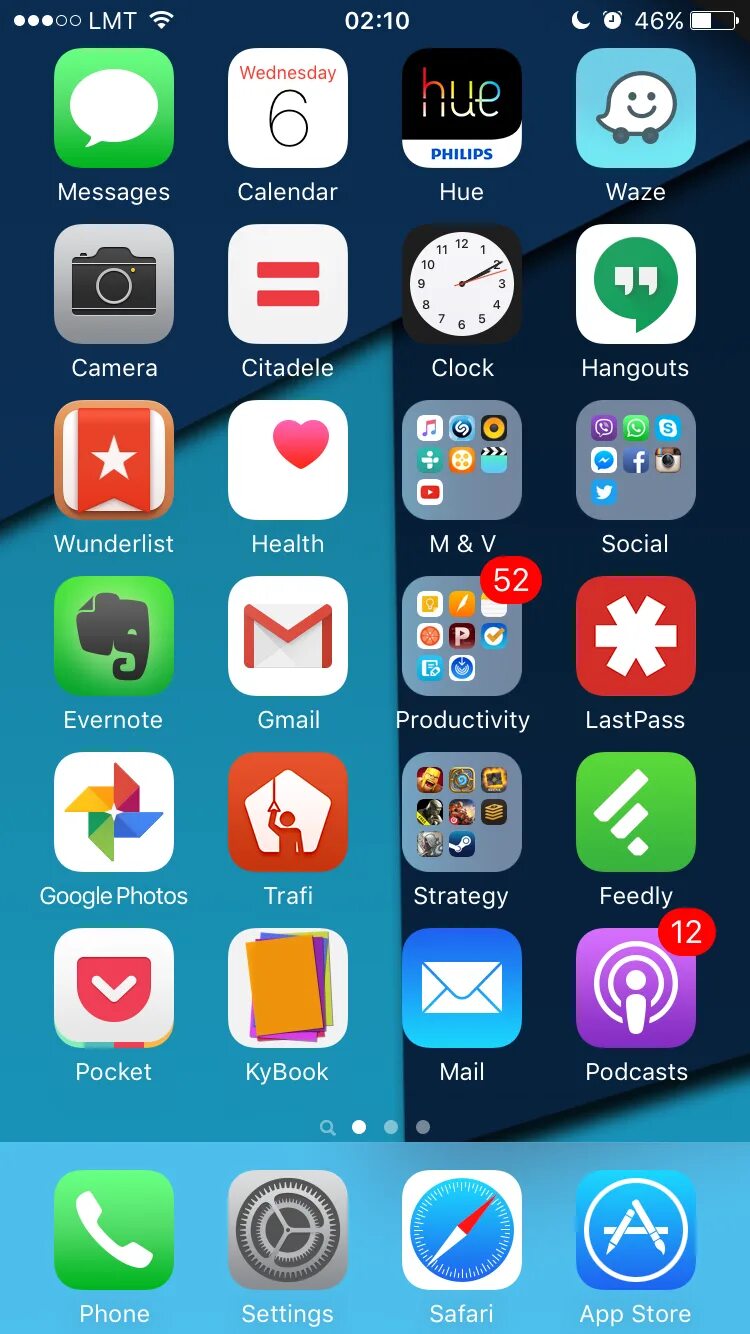This screenshot has width=750, height=1334.
Task: Open the Strategy games folder
Action: click(x=461, y=812)
